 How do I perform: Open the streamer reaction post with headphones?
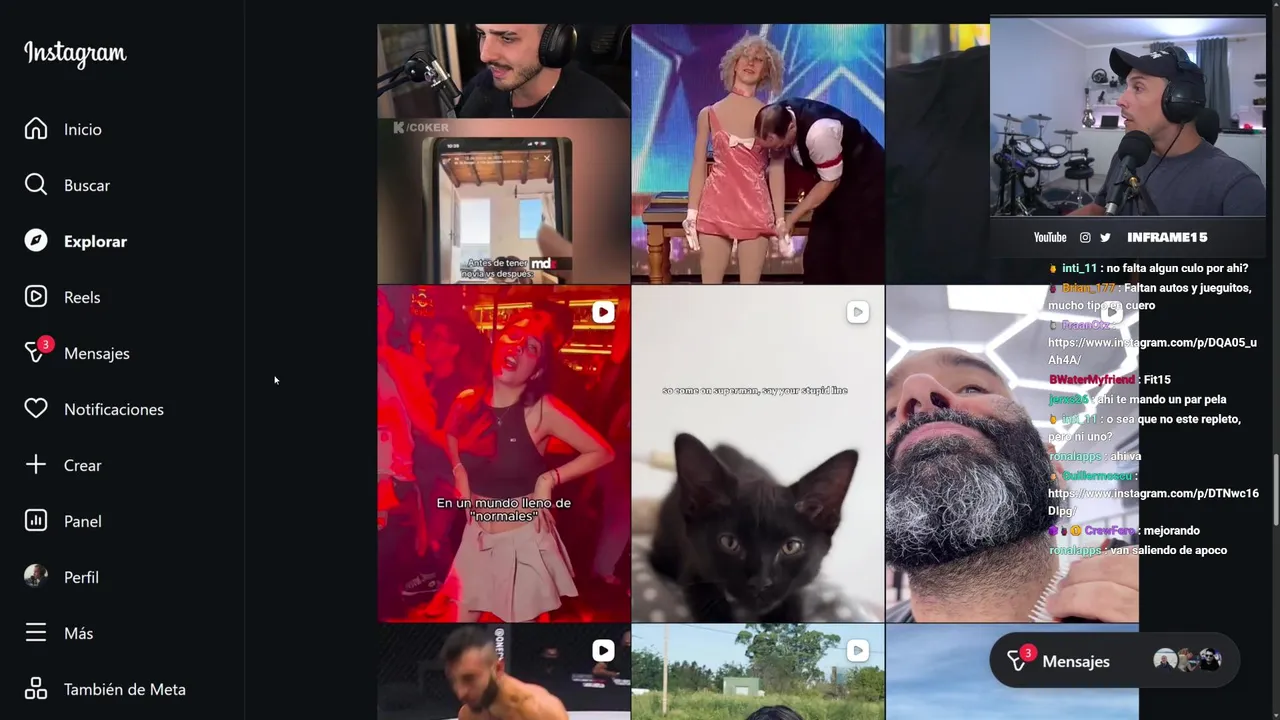tap(503, 154)
